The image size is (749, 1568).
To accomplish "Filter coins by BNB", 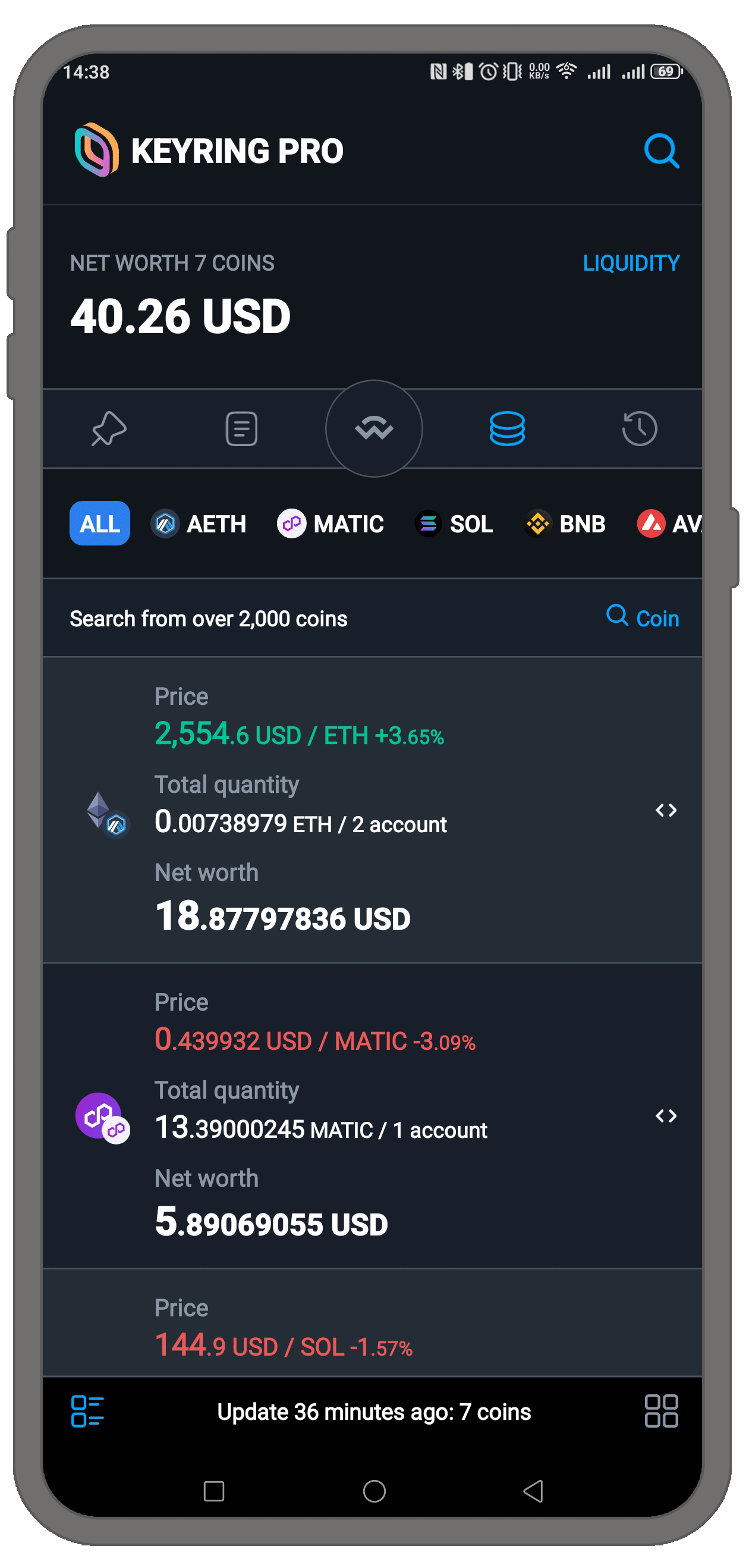I will coord(565,523).
